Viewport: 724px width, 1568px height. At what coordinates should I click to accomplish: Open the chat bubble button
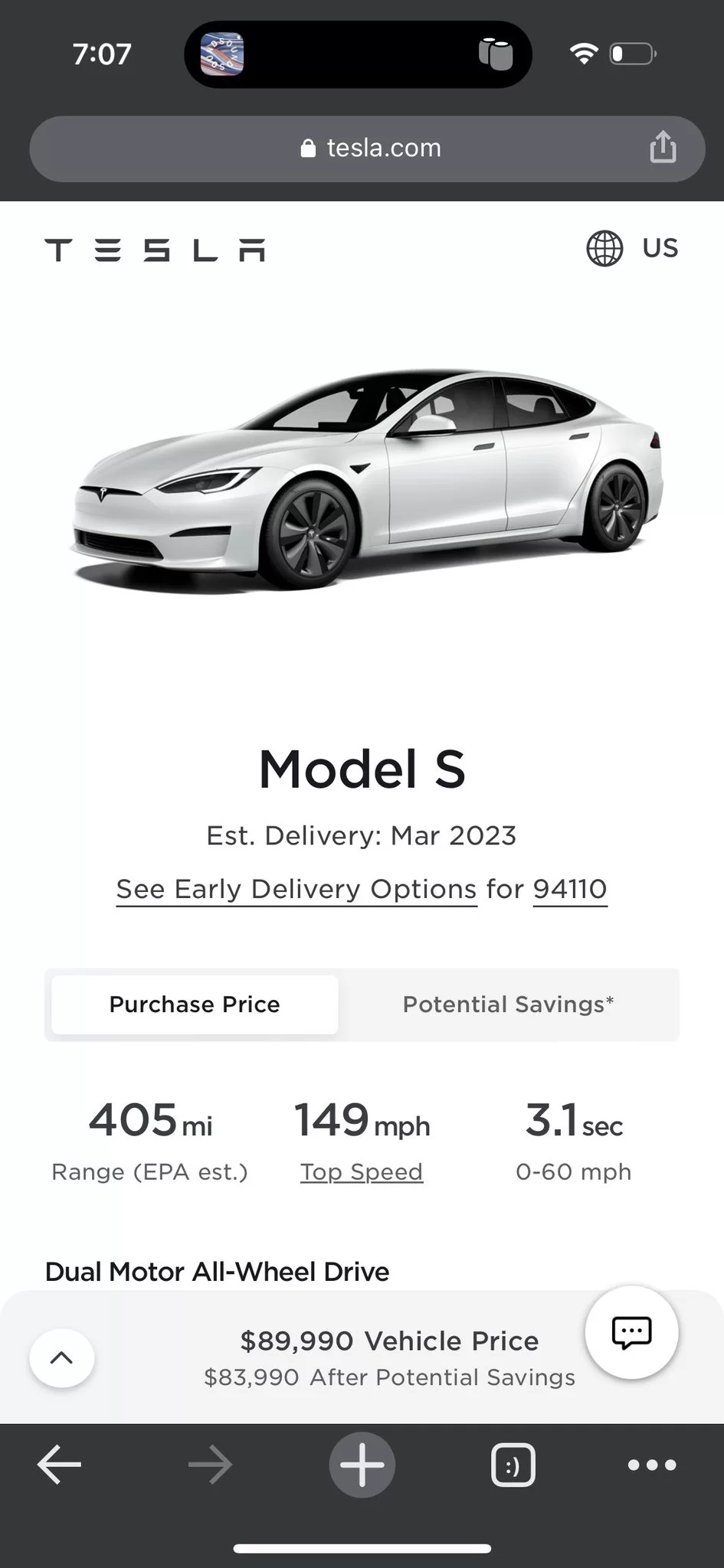click(631, 1332)
